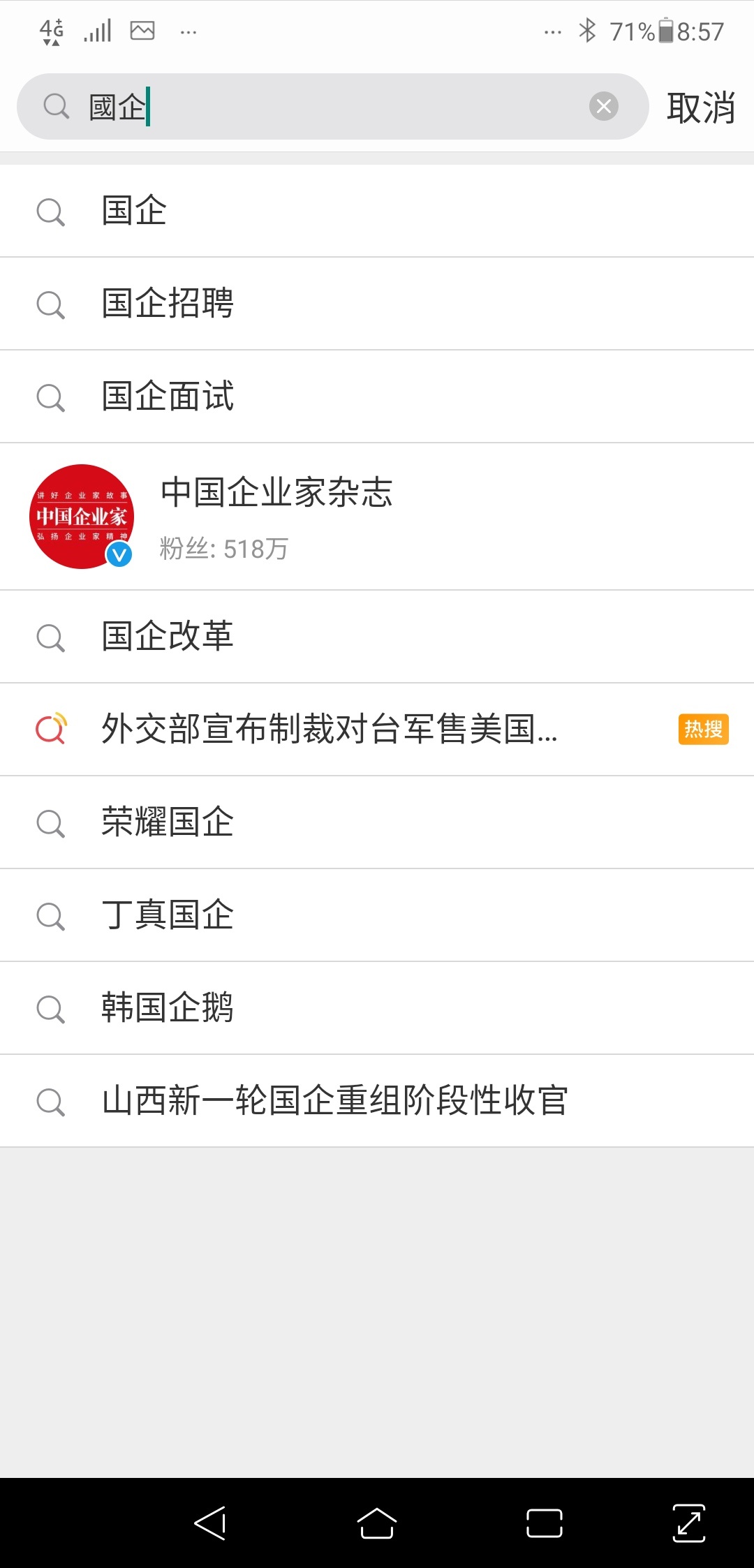Go back using system back button
The image size is (754, 1568).
210,1523
